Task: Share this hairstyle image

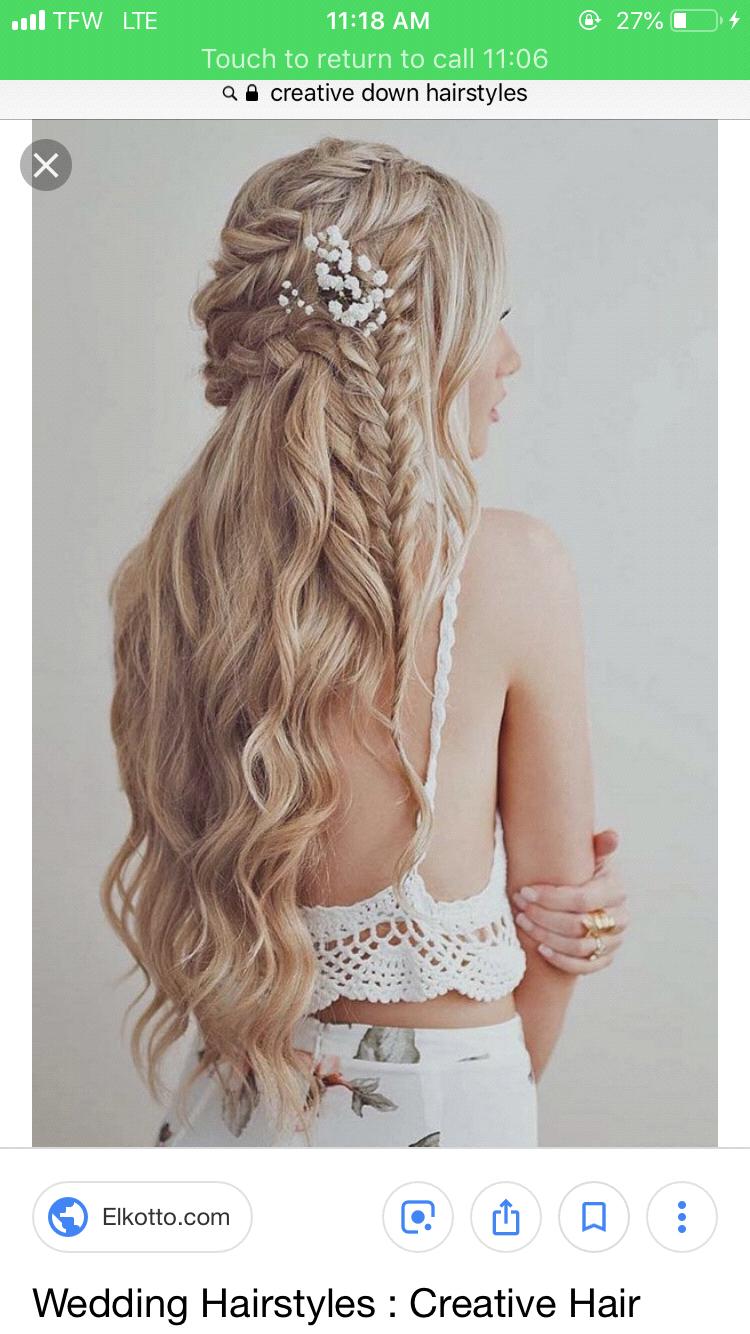Action: (506, 1217)
